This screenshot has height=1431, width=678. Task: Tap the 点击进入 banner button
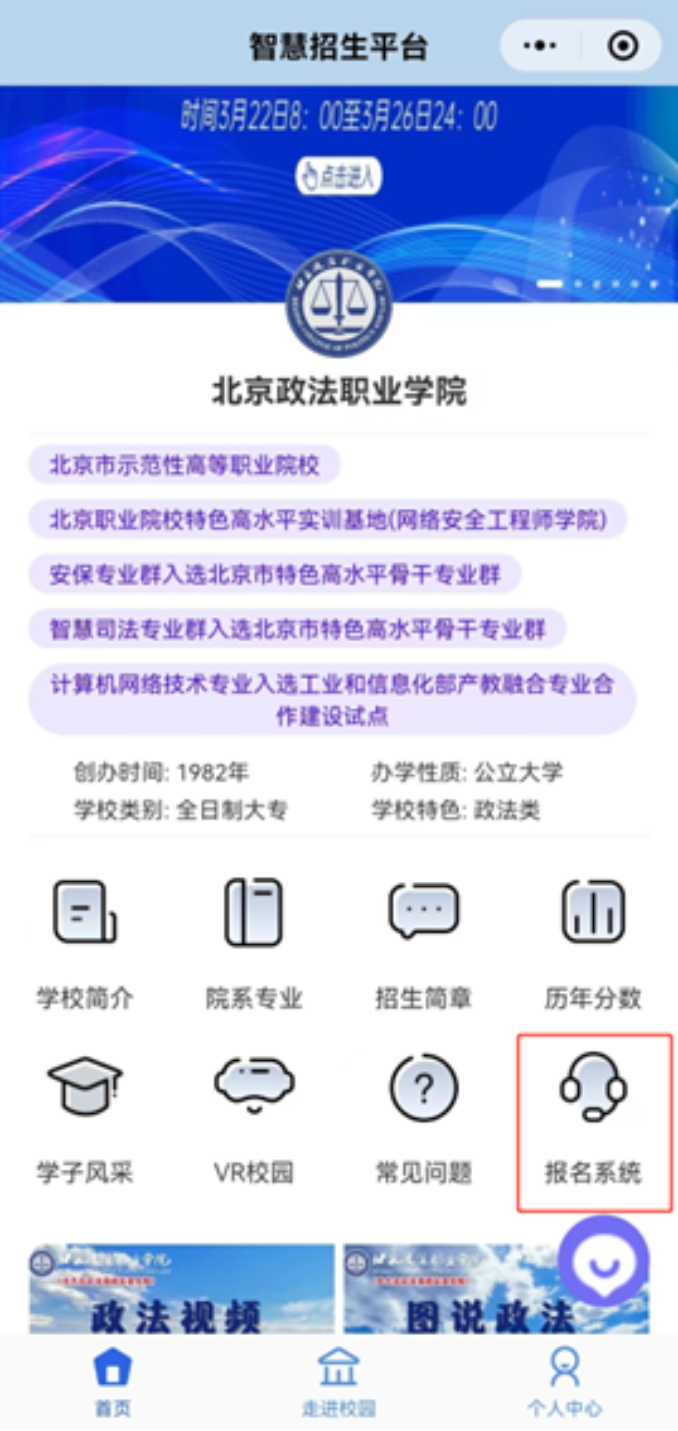tap(339, 177)
